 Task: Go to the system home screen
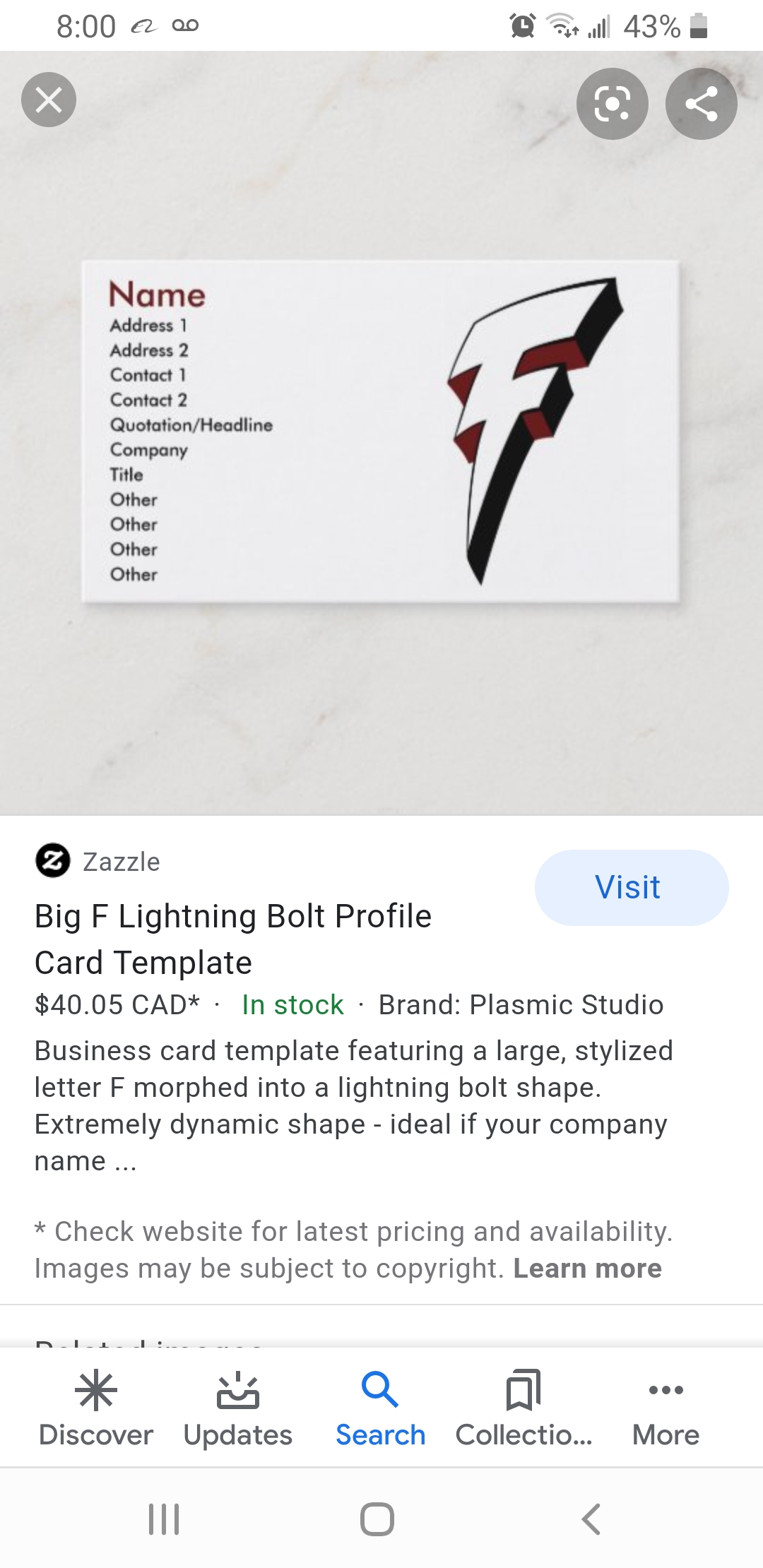click(377, 1519)
